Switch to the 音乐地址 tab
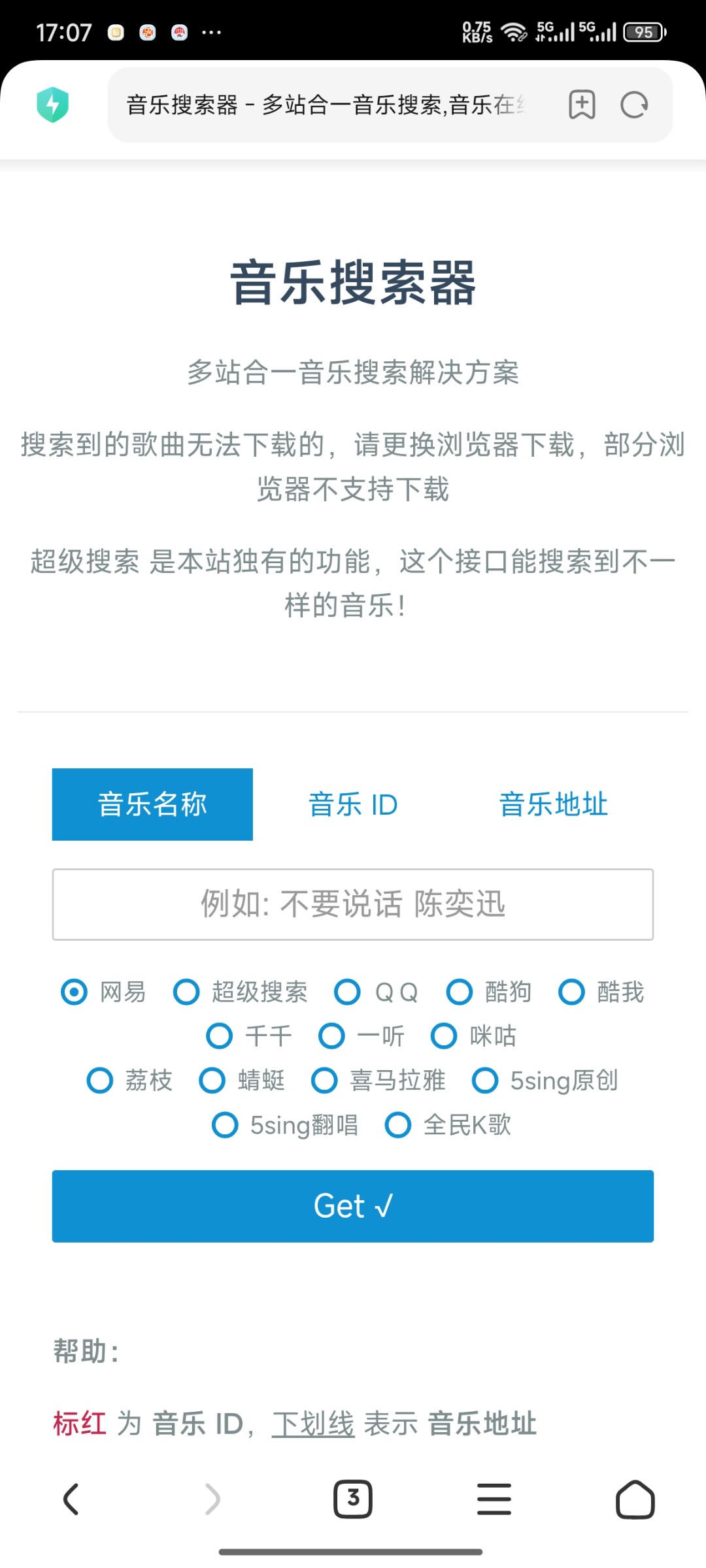This screenshot has height=1568, width=706. pos(553,804)
